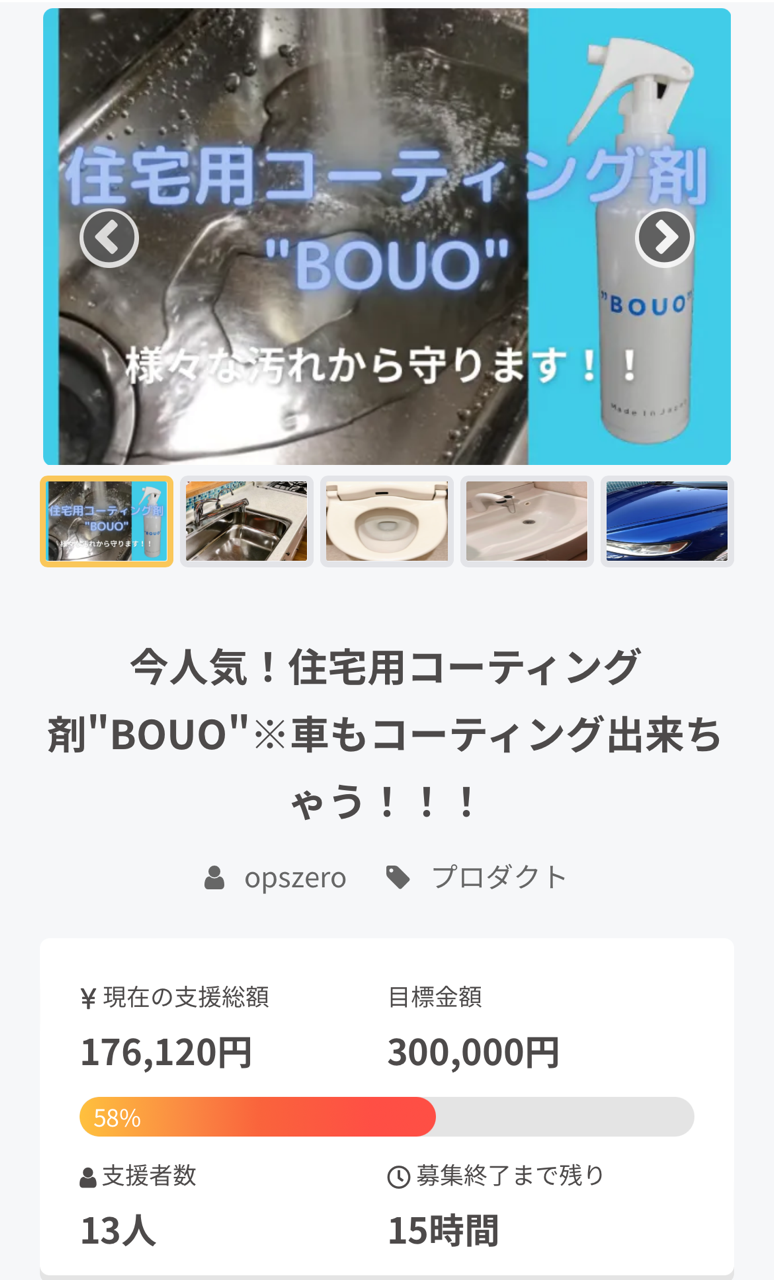
Task: Show the previous image in carousel
Action: coord(109,238)
